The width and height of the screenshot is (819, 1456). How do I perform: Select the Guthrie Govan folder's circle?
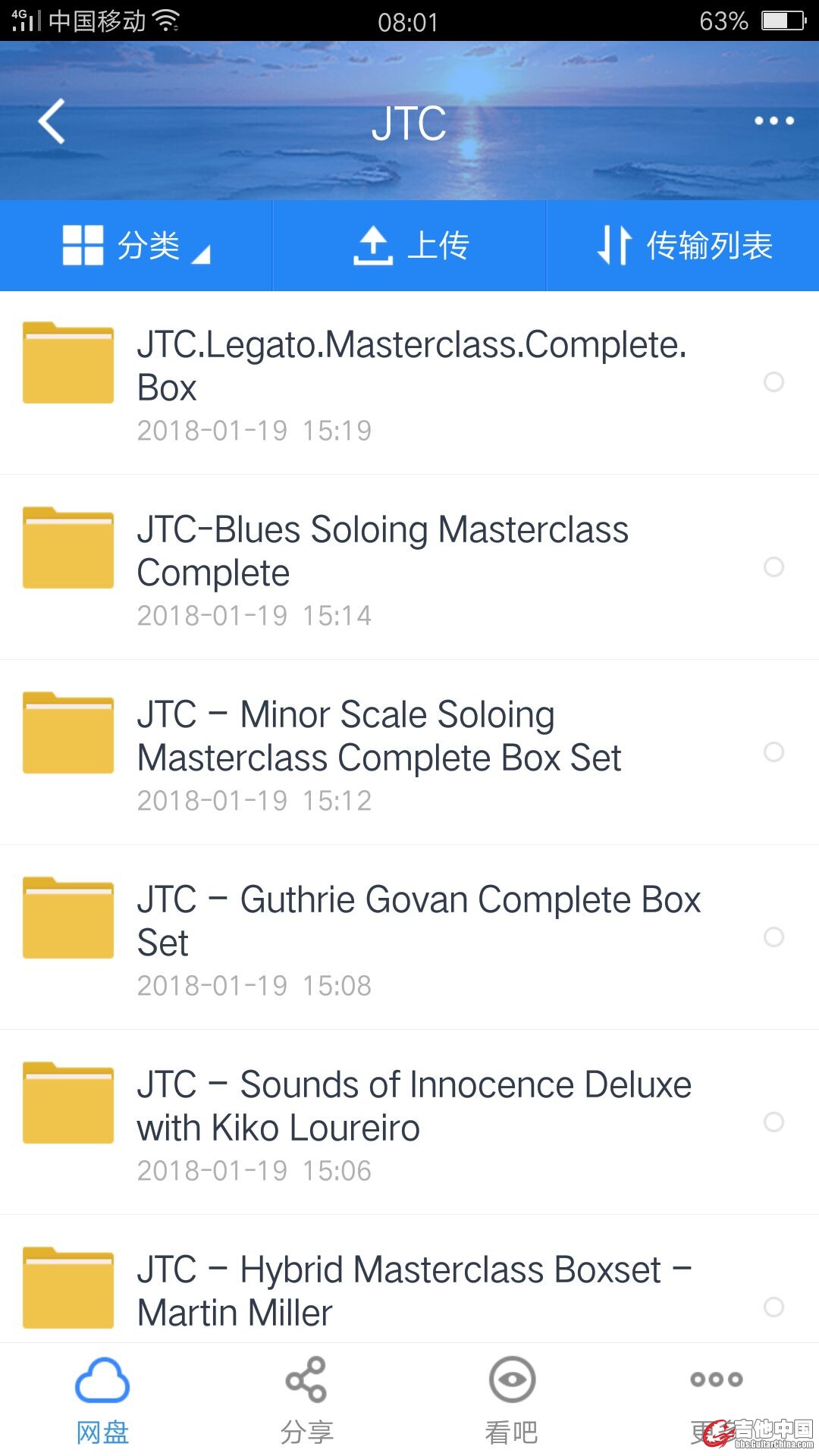(x=773, y=937)
